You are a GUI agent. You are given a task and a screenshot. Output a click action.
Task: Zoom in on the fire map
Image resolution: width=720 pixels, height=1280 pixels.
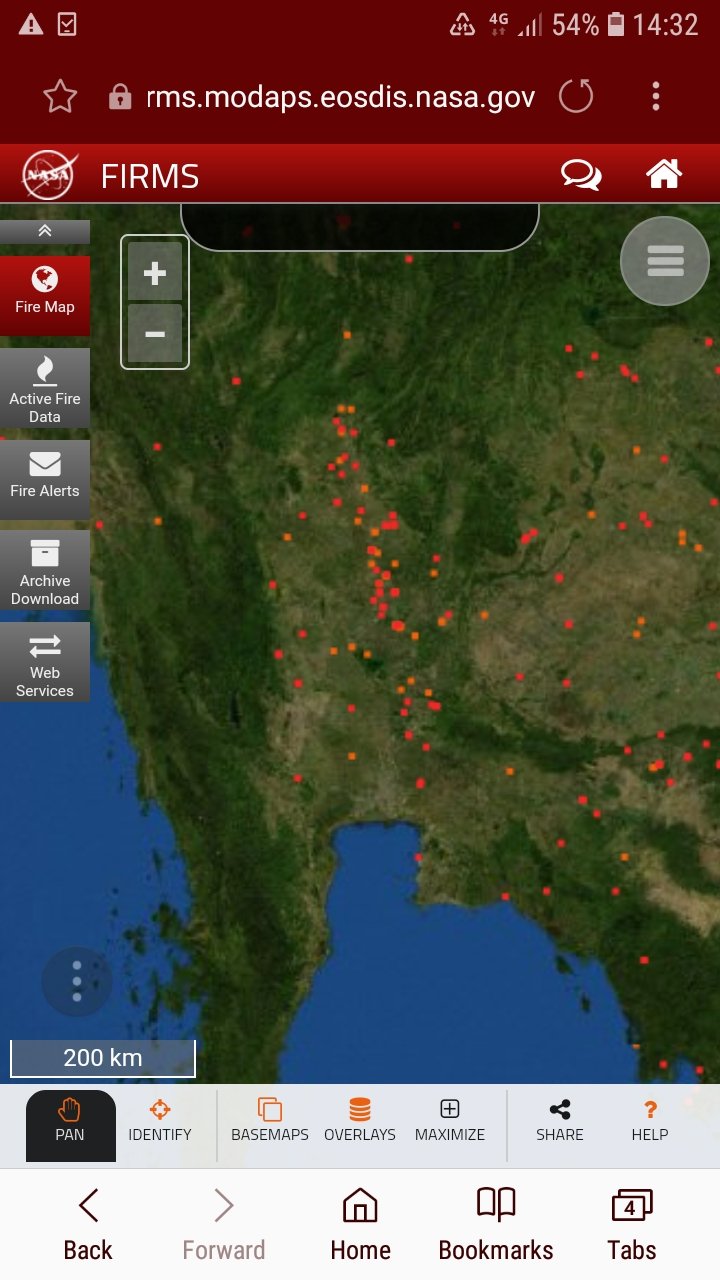coord(155,272)
